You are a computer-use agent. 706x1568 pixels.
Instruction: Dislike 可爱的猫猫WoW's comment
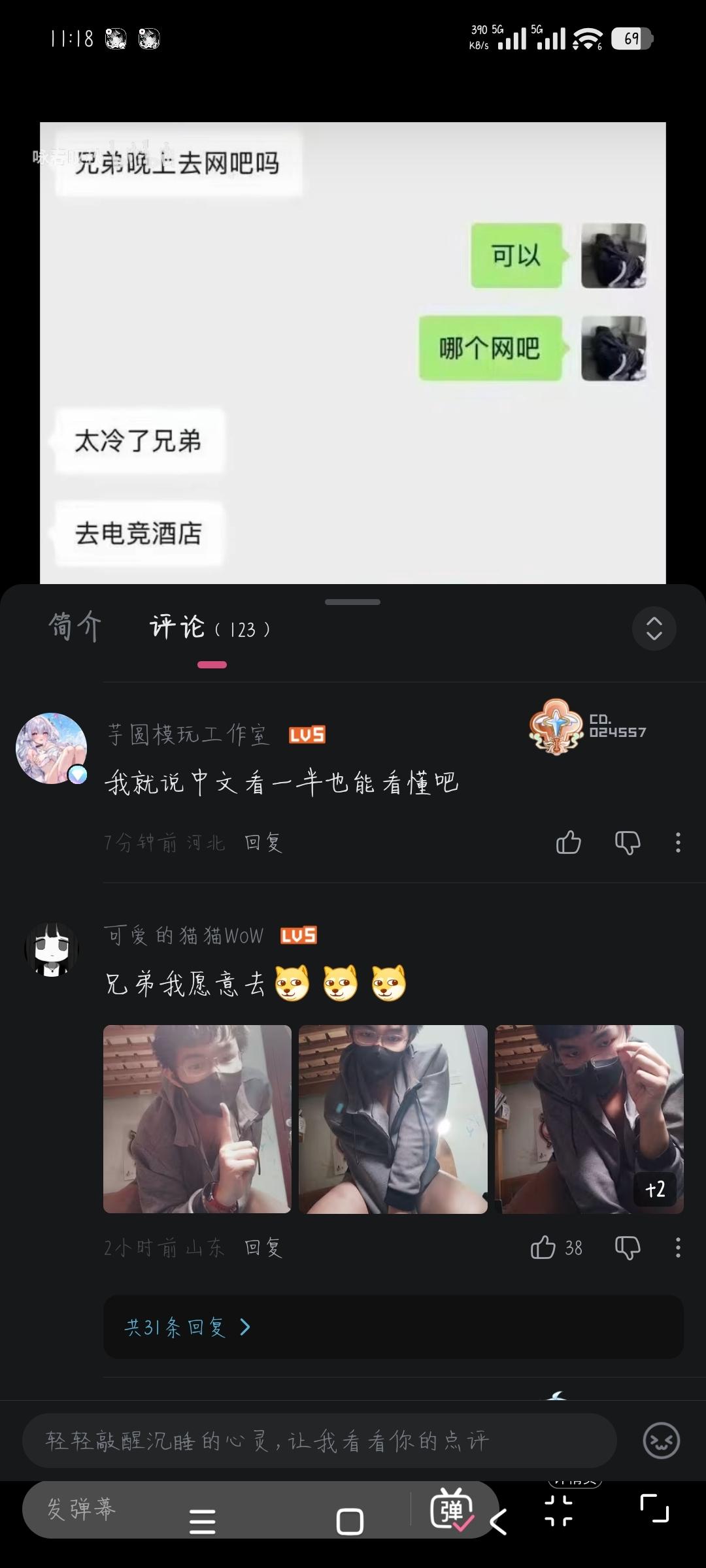click(627, 1248)
